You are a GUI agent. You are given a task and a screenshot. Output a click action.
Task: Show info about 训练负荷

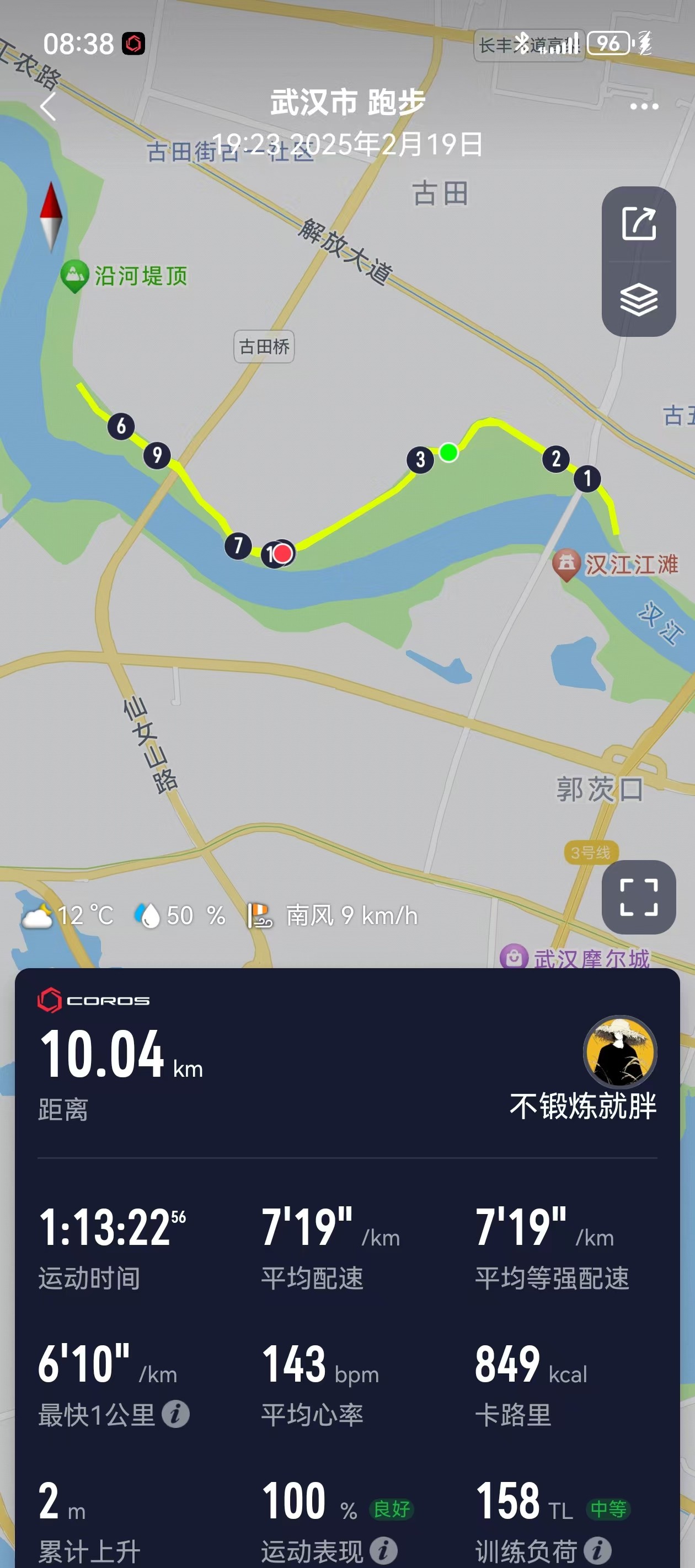coord(597,1550)
